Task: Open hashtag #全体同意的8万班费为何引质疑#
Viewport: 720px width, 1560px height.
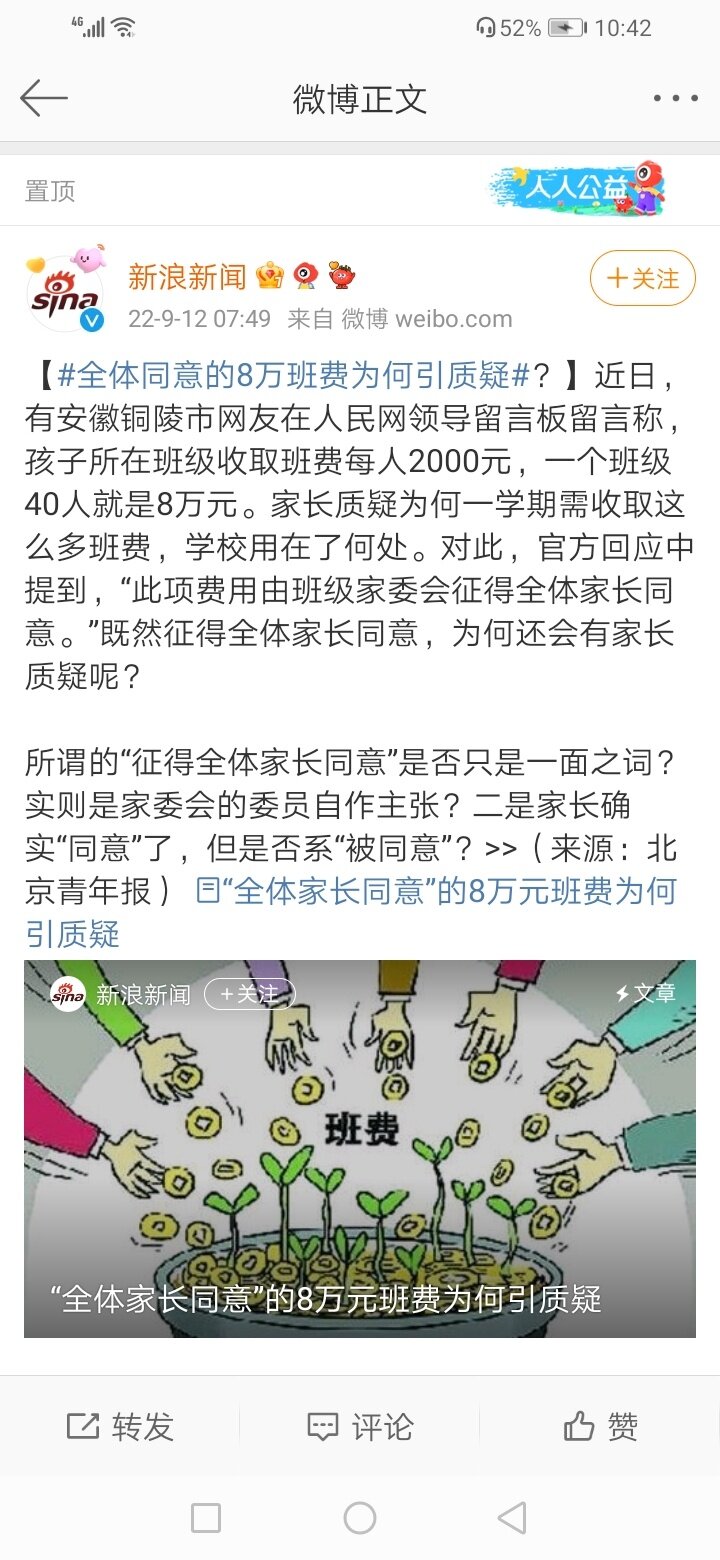Action: click(292, 376)
